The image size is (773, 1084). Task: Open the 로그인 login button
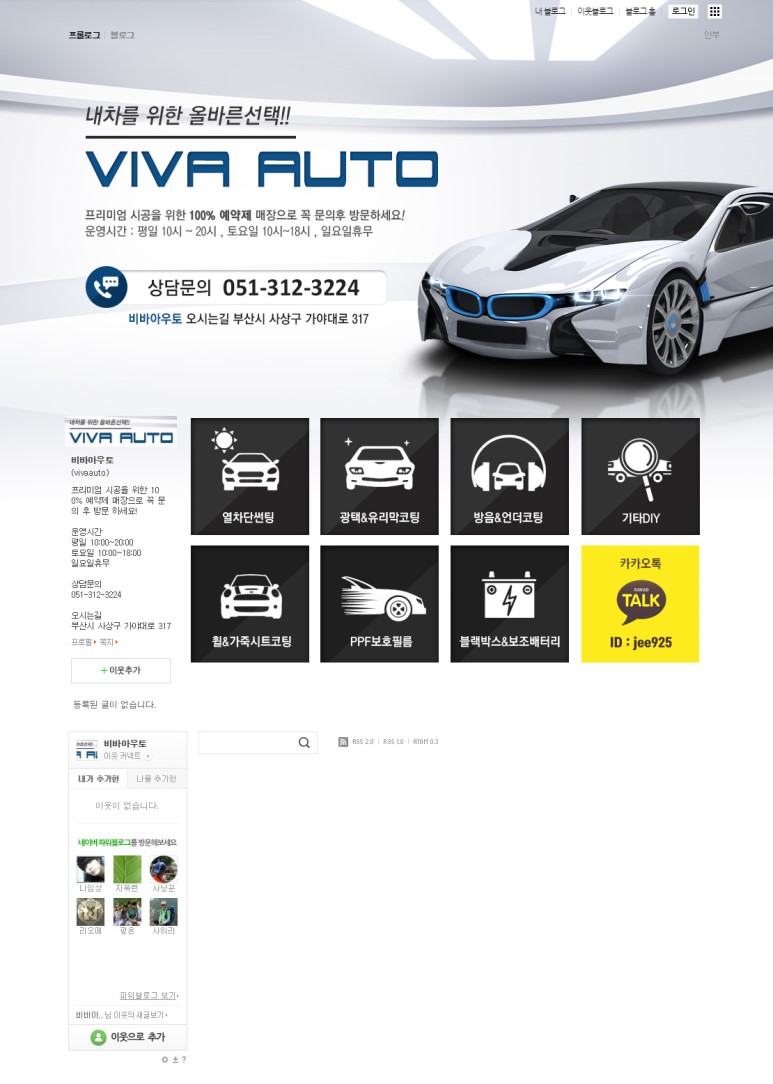[683, 11]
